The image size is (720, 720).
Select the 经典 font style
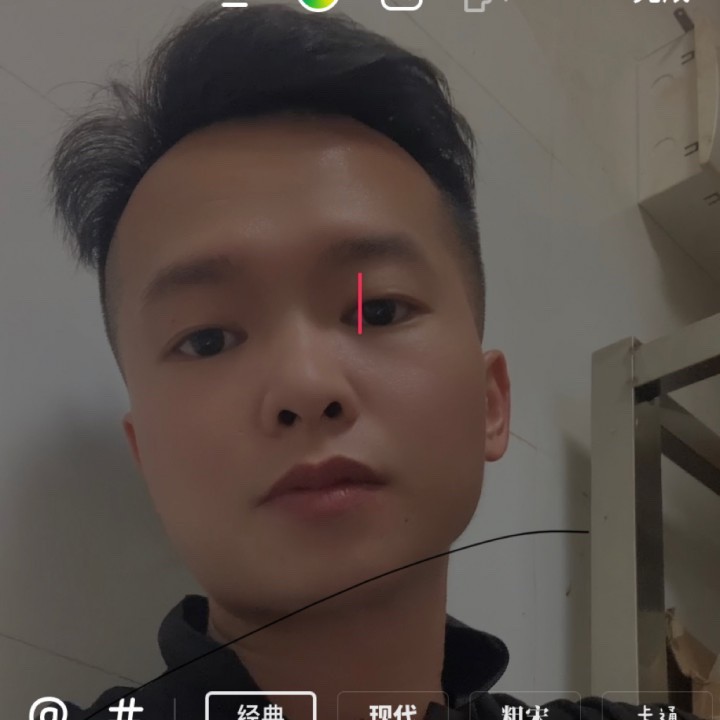pos(261,706)
